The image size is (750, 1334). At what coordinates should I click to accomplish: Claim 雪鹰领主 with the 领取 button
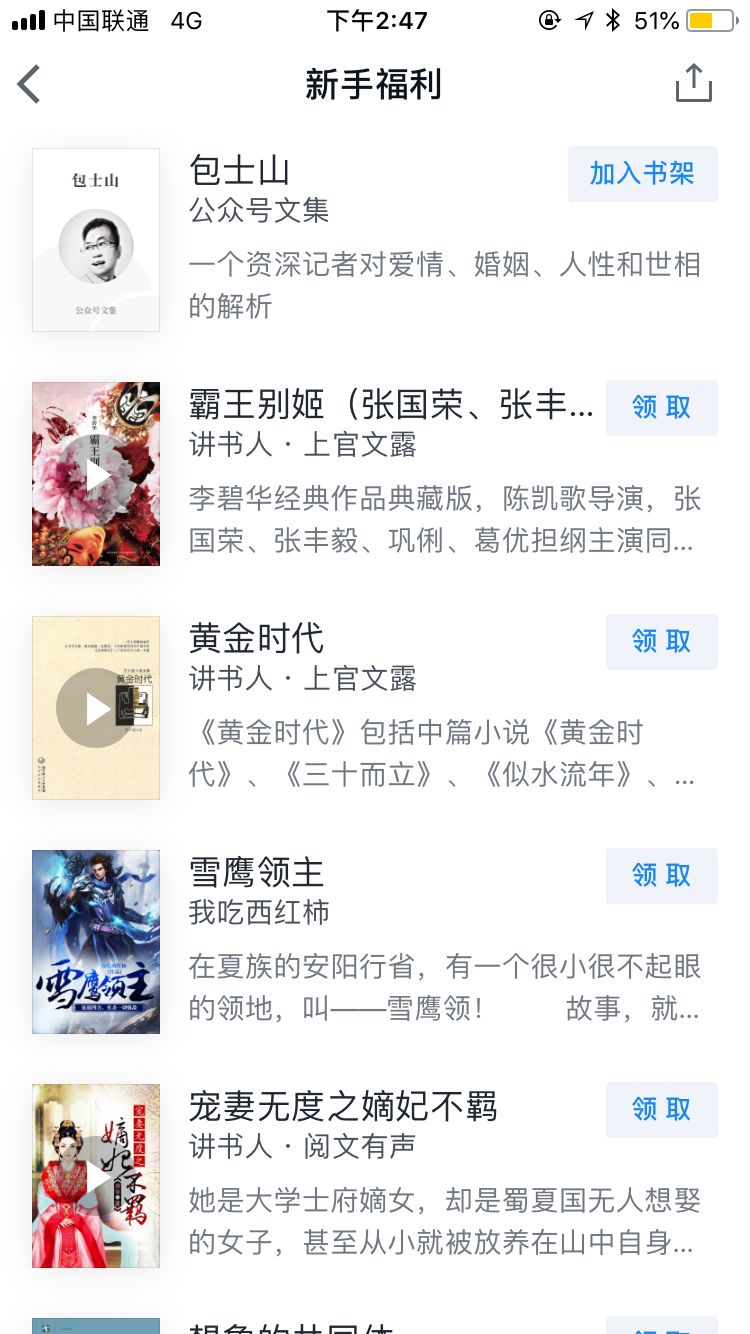[661, 876]
